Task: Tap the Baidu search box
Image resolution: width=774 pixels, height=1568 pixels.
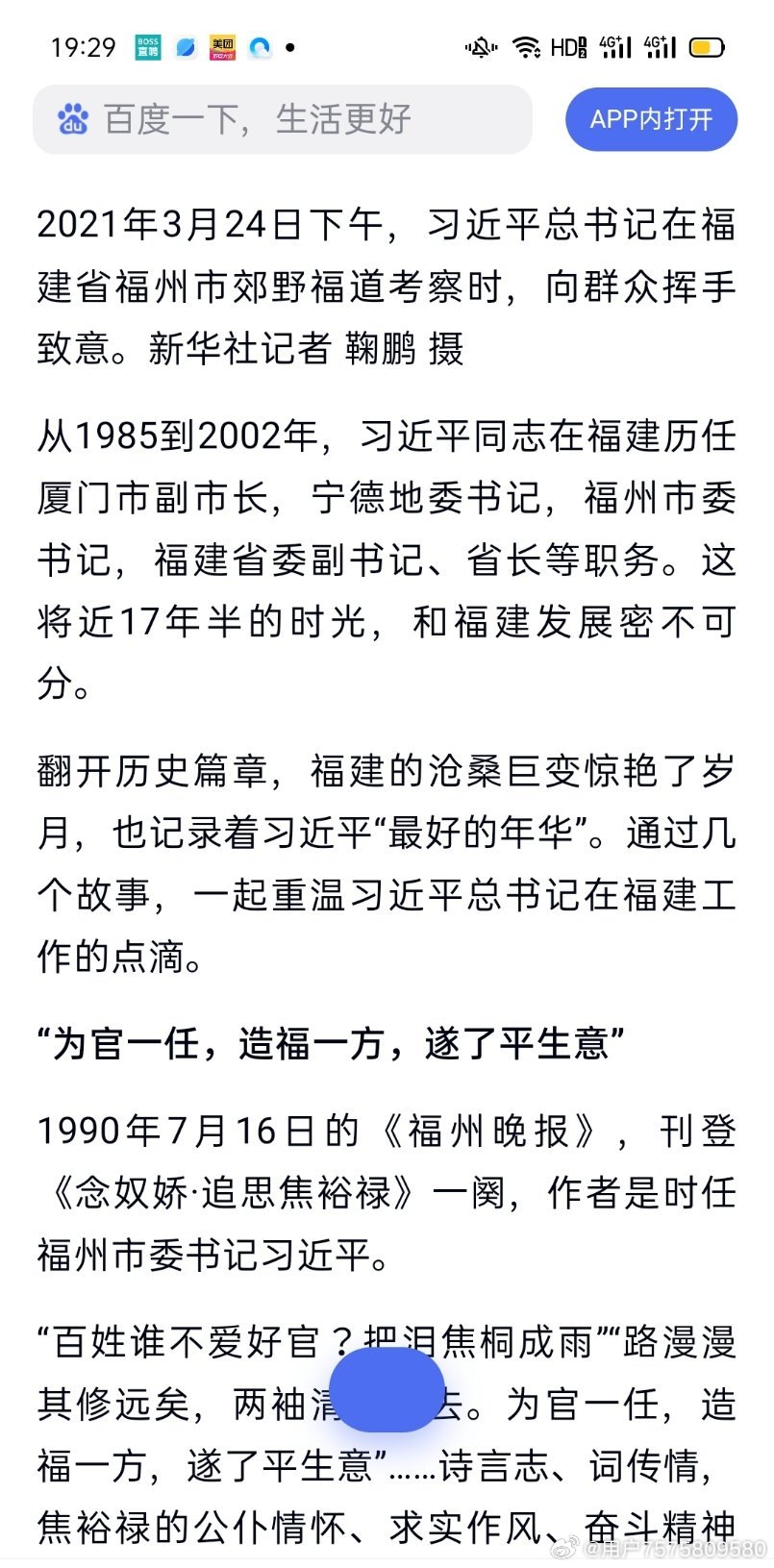Action: (x=283, y=119)
